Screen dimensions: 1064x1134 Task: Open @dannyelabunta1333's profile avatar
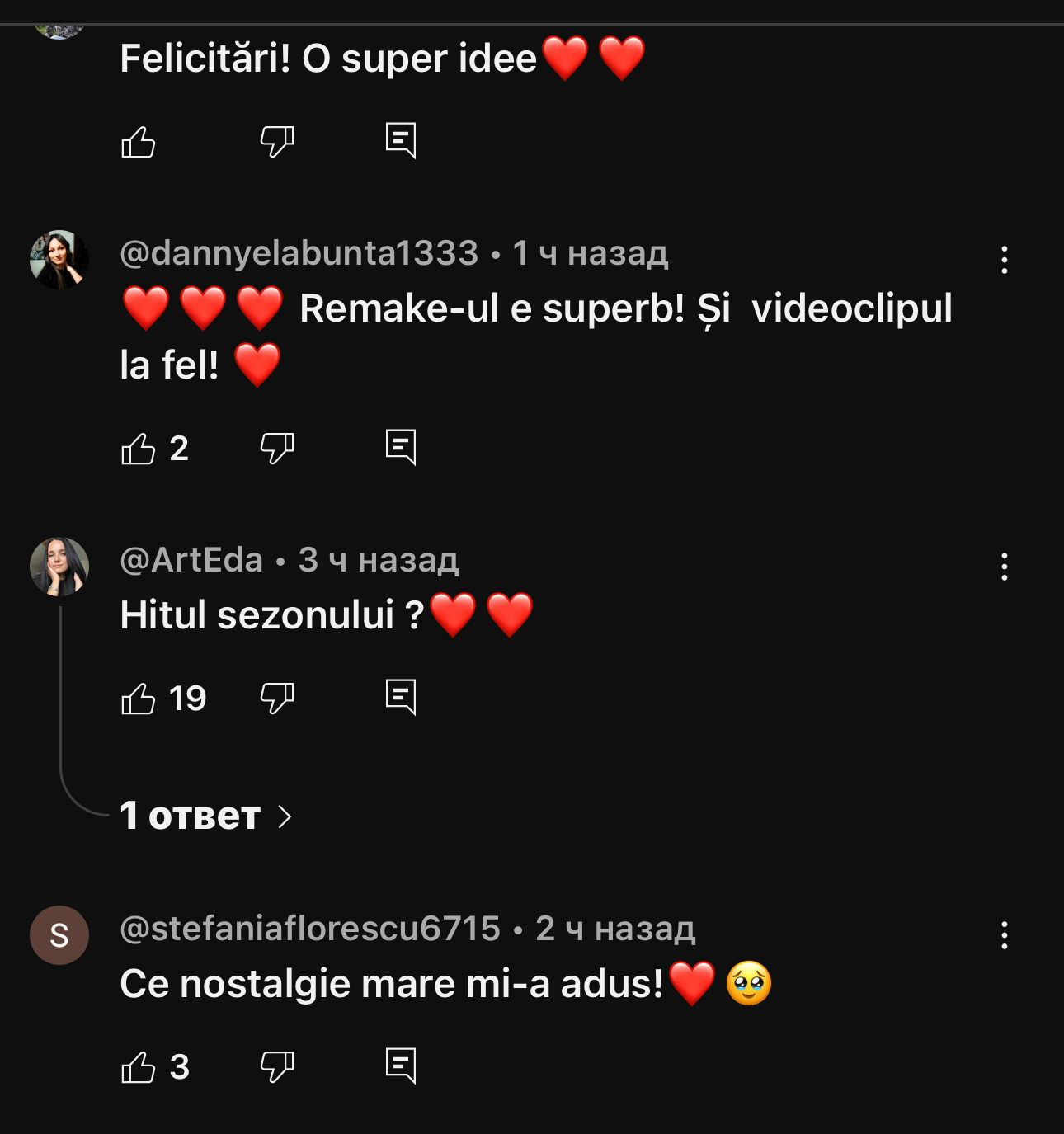[x=59, y=260]
